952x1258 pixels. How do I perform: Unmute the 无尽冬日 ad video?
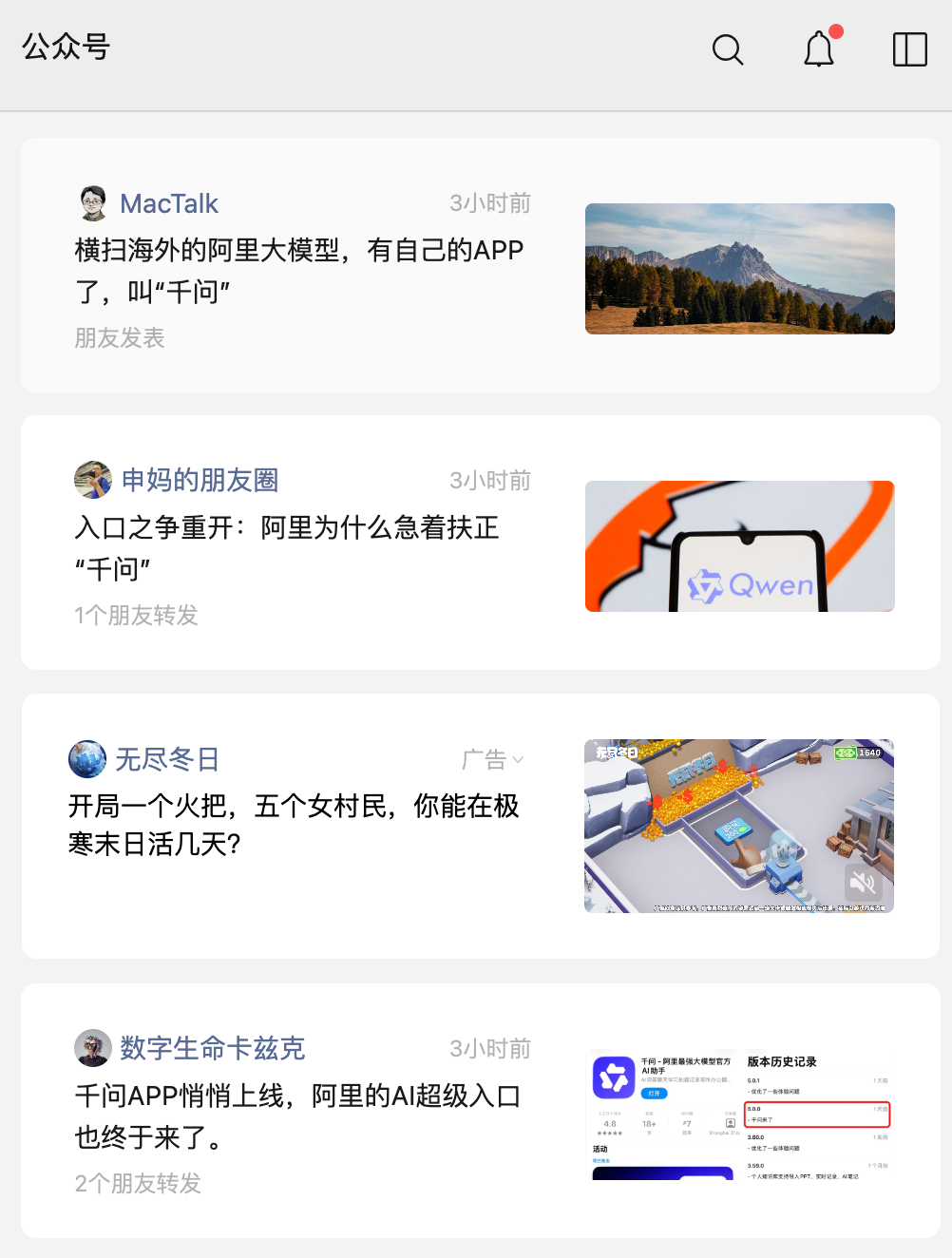(x=864, y=884)
